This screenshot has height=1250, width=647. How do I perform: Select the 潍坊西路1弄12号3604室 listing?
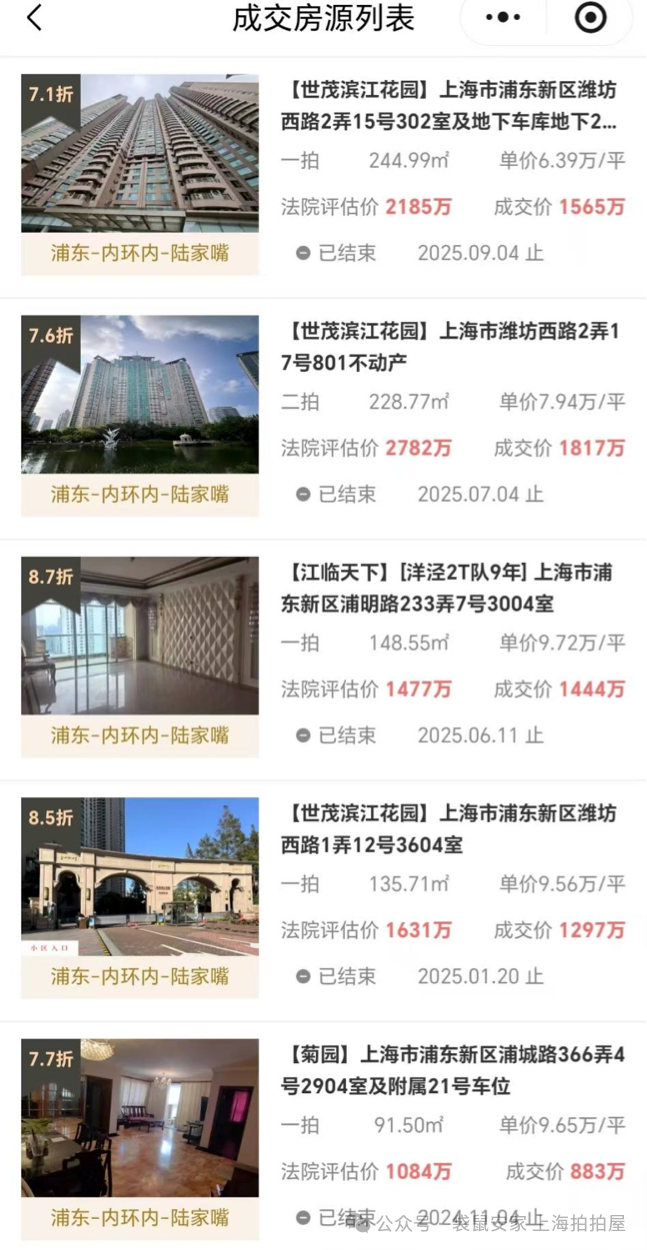click(x=452, y=829)
